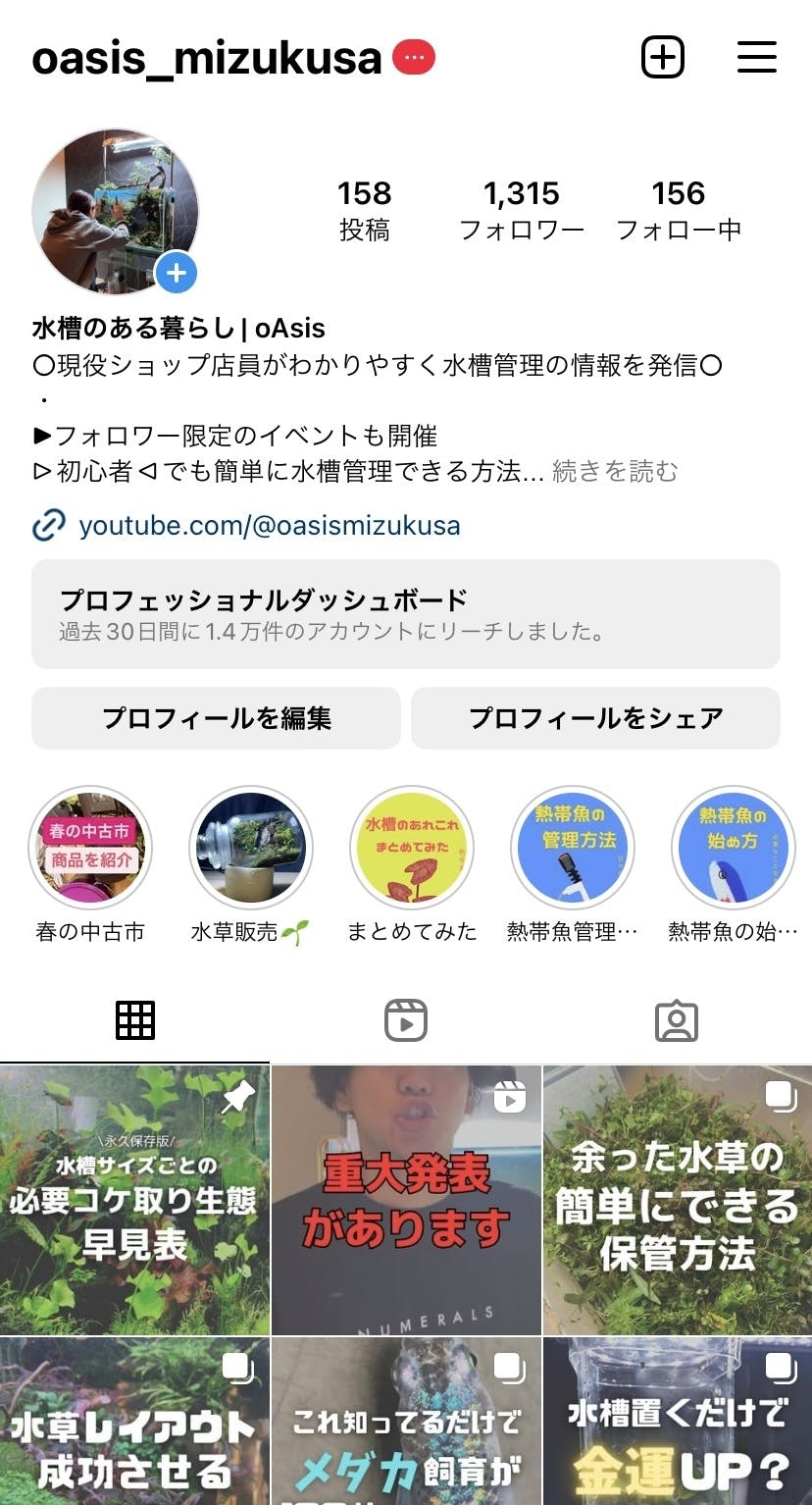
Task: Open the hamburger menu
Action: coord(756,58)
